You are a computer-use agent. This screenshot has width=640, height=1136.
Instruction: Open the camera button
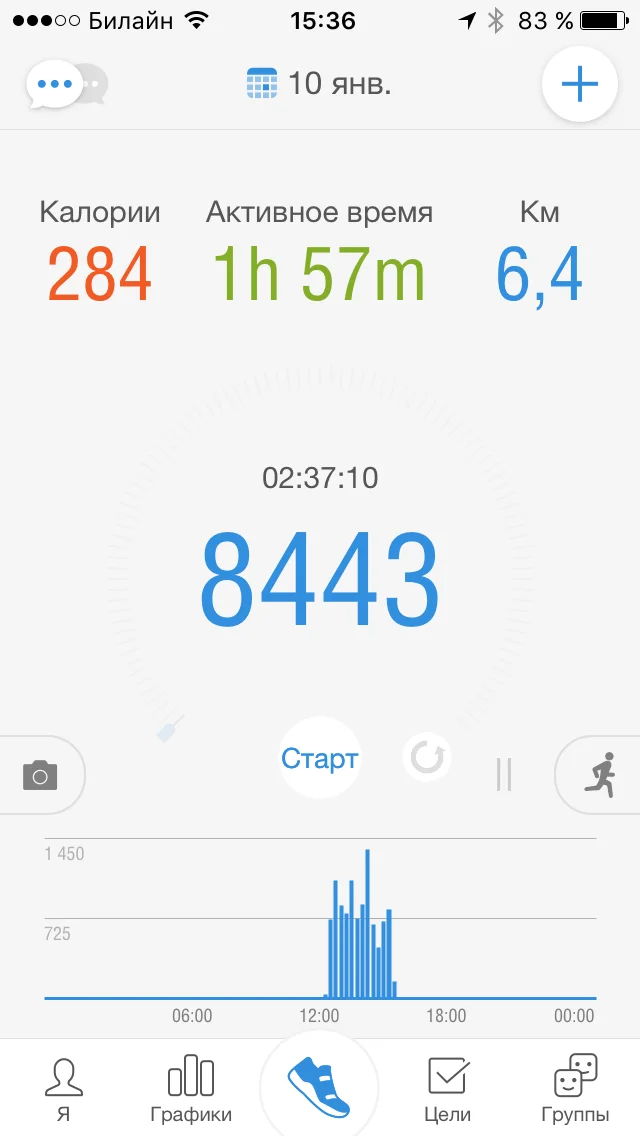point(40,774)
